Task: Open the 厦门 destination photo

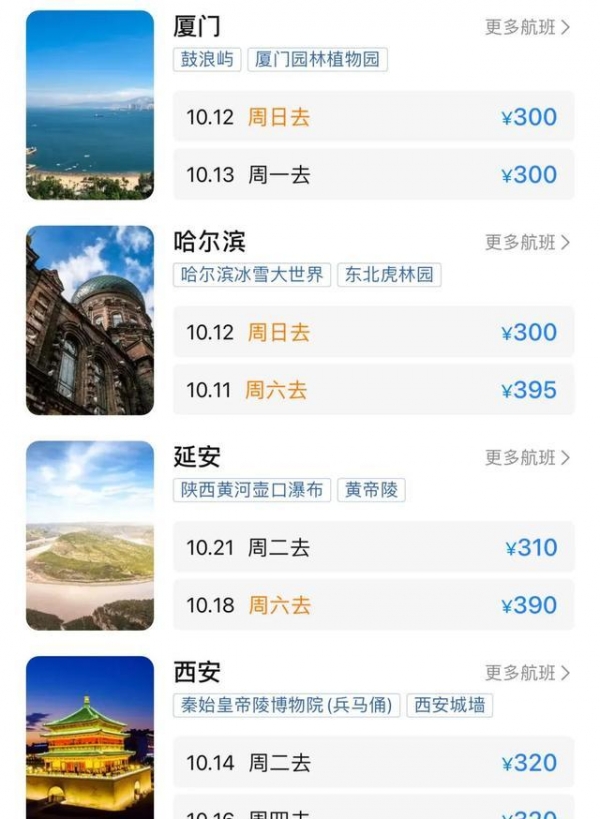Action: click(x=90, y=105)
